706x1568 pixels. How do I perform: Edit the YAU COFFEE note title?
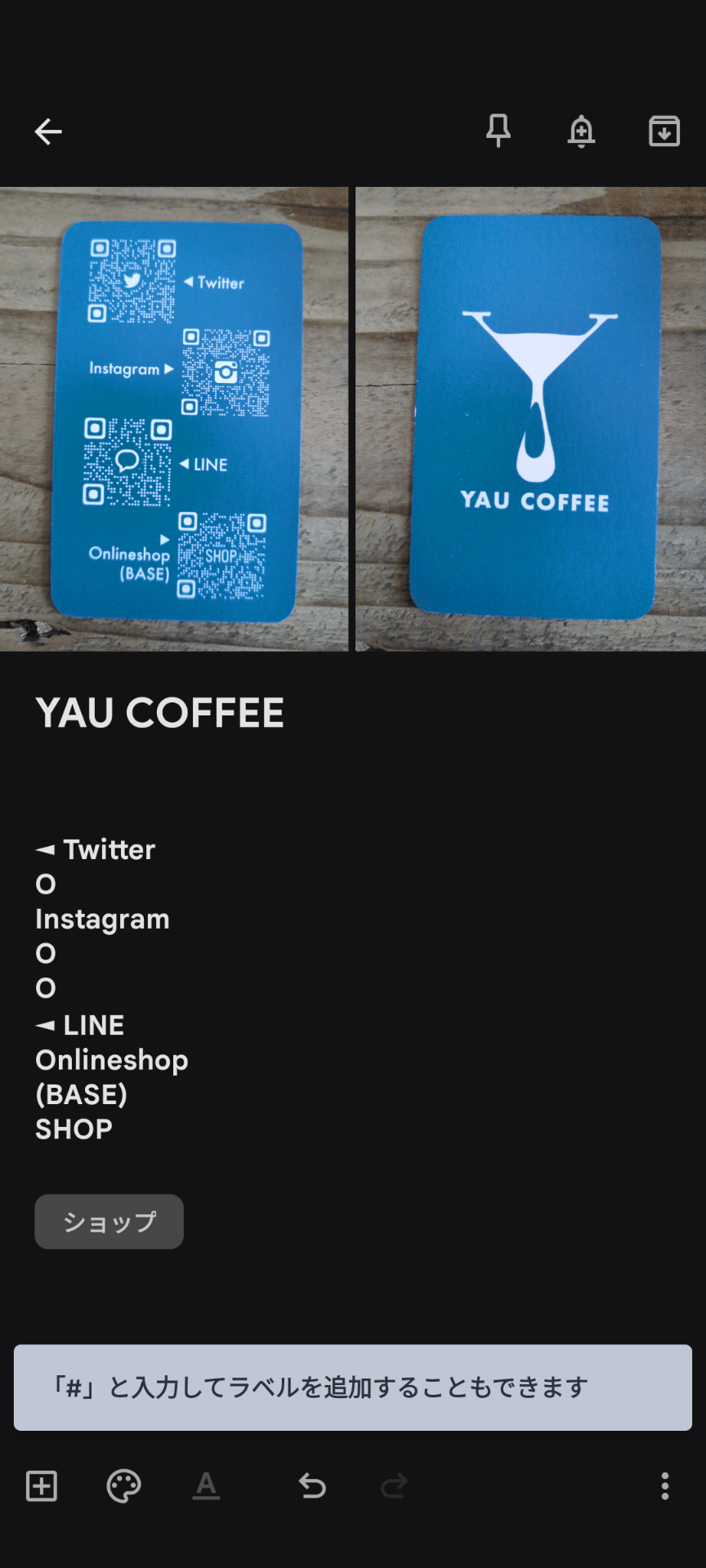point(160,713)
